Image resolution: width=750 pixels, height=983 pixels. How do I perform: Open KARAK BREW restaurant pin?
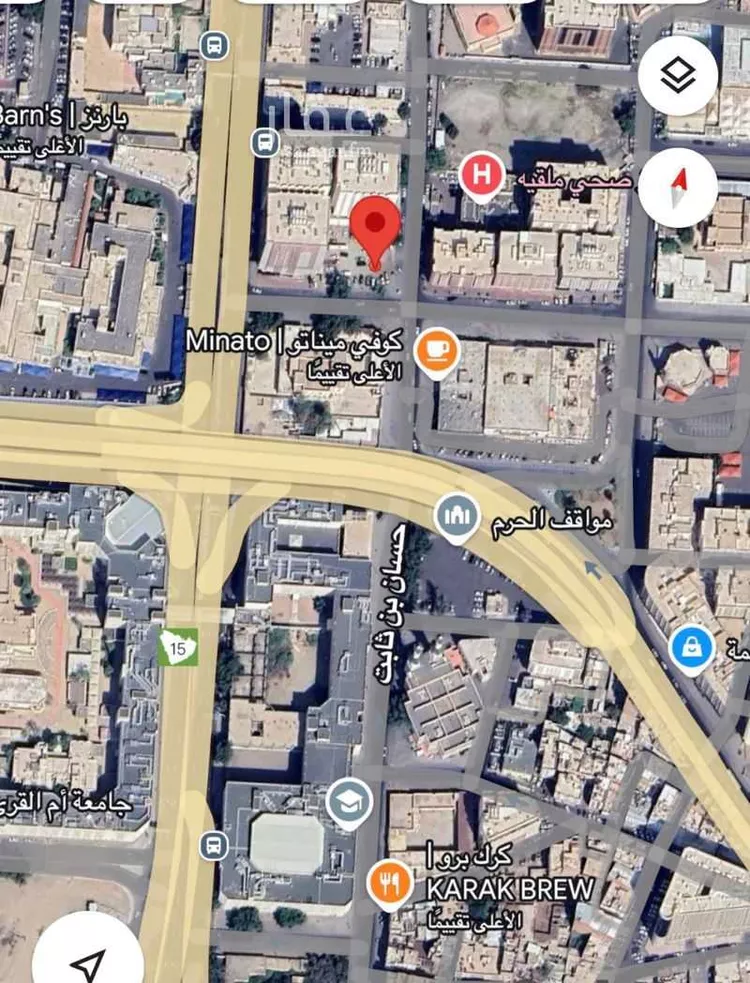[x=390, y=882]
